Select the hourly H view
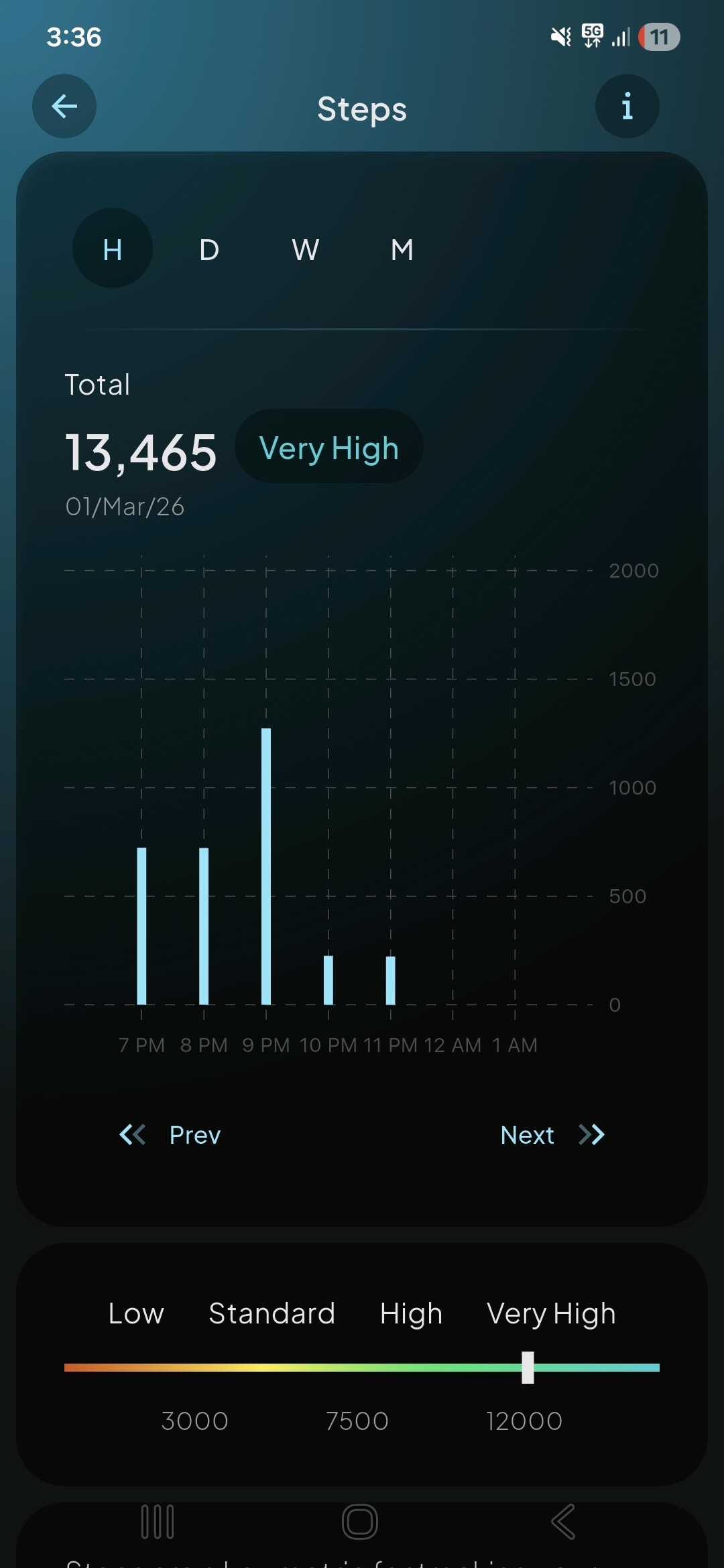This screenshot has height=1568, width=724. click(113, 249)
